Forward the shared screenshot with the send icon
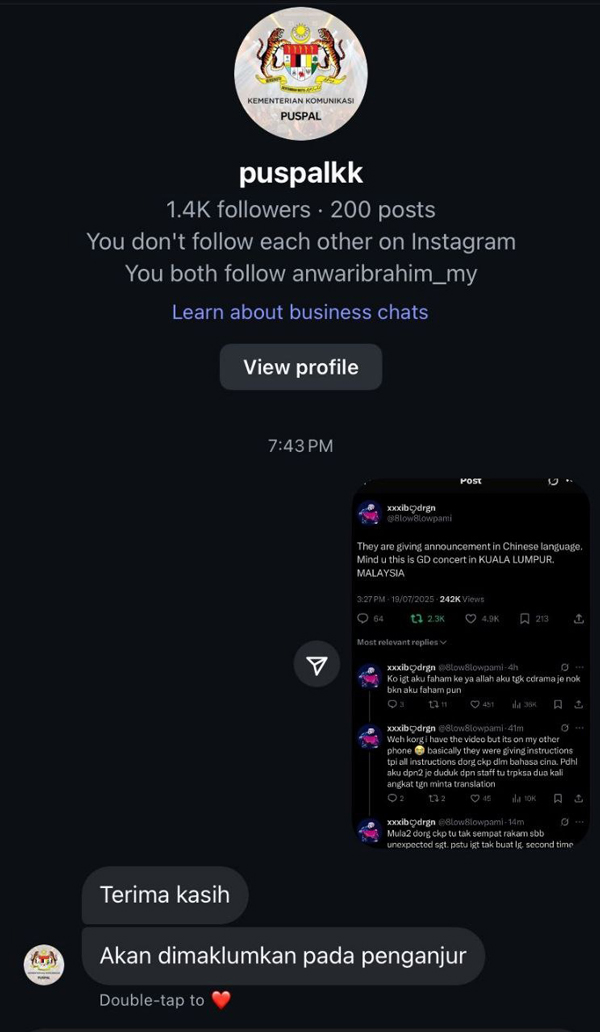This screenshot has height=1032, width=600. (317, 665)
